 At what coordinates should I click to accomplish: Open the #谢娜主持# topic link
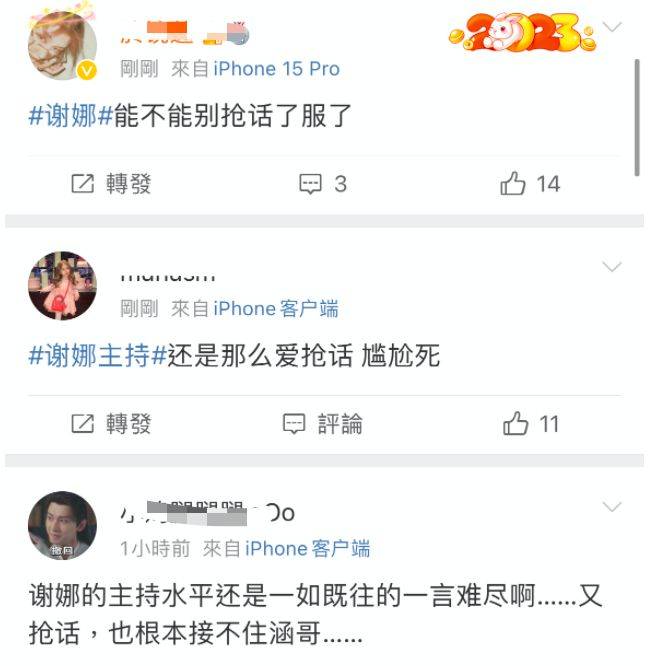click(x=96, y=356)
